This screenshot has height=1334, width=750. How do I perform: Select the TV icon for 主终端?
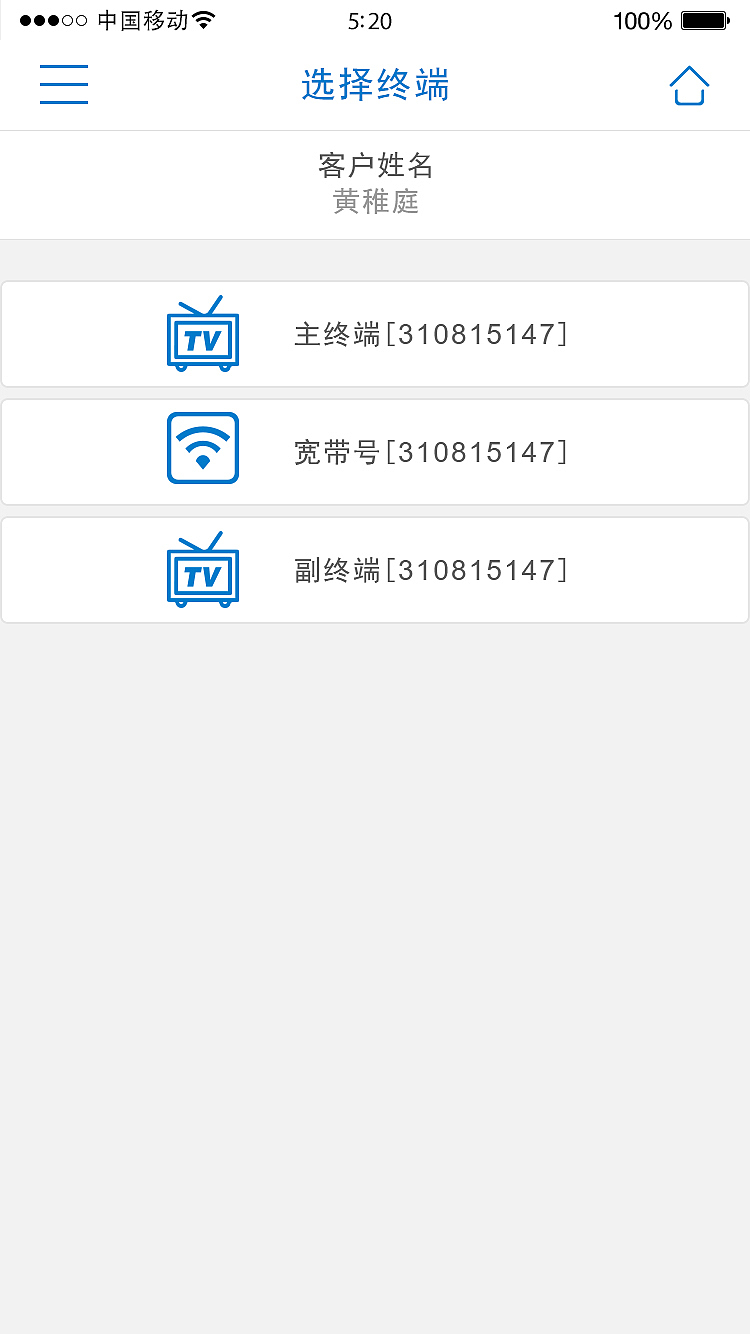(x=202, y=333)
